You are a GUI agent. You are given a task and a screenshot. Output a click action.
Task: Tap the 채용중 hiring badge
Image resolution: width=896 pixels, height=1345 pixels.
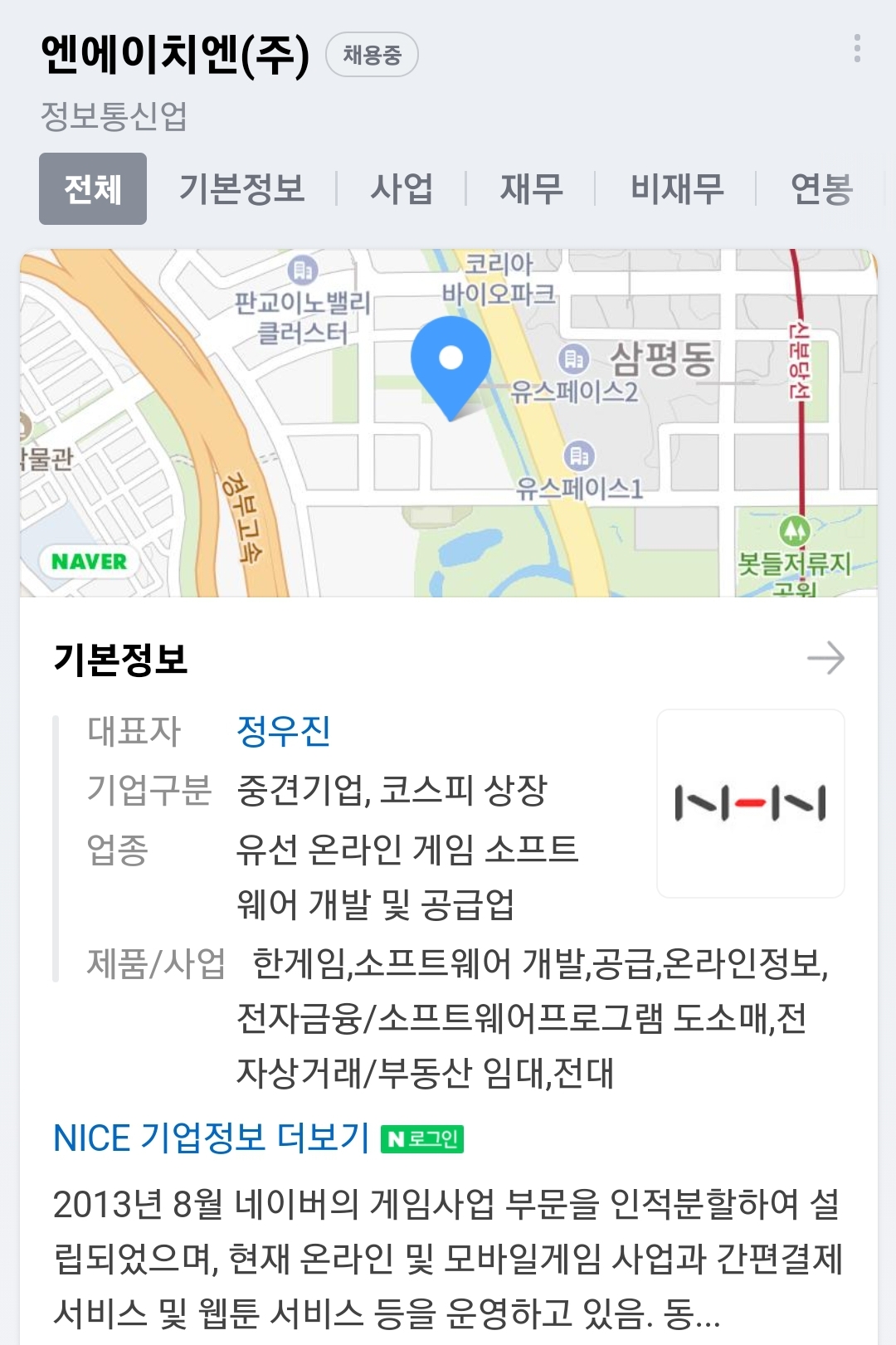click(x=372, y=55)
